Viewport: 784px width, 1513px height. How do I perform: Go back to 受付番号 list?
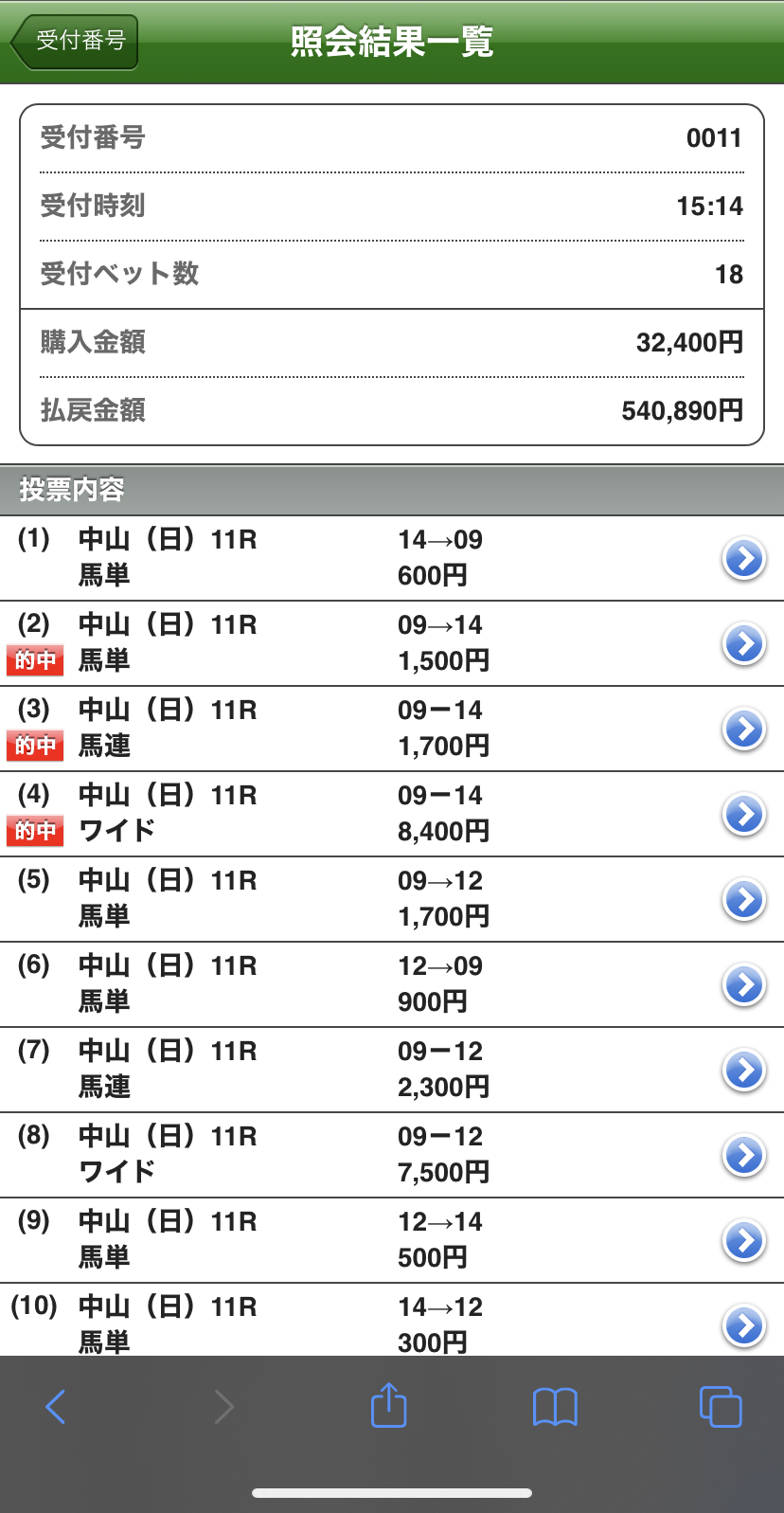pyautogui.click(x=75, y=42)
